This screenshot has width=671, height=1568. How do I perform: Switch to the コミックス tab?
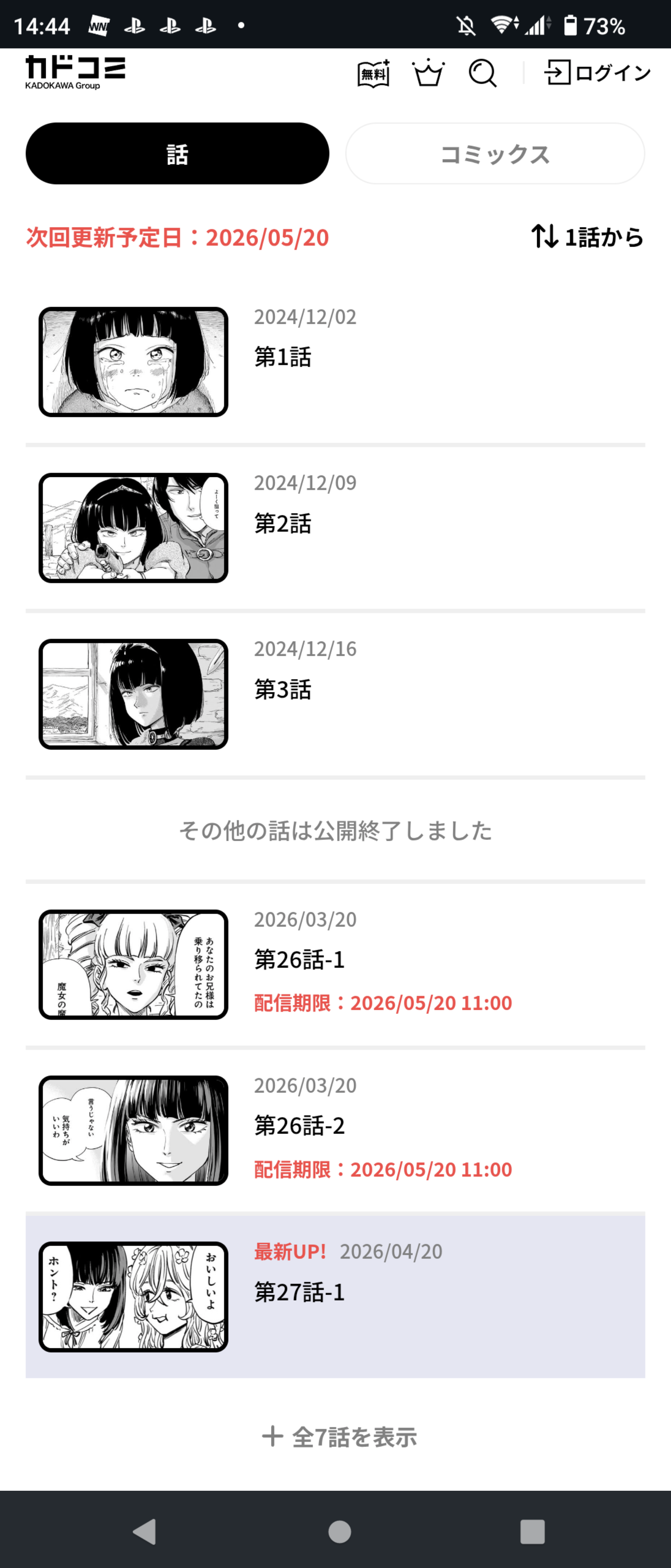(x=495, y=154)
